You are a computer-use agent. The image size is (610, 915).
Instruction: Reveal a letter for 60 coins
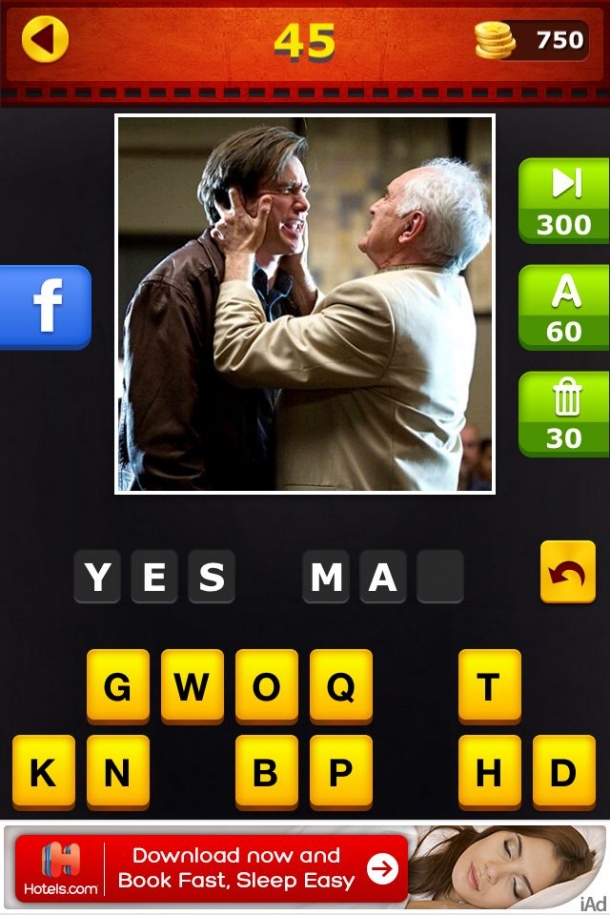(563, 308)
